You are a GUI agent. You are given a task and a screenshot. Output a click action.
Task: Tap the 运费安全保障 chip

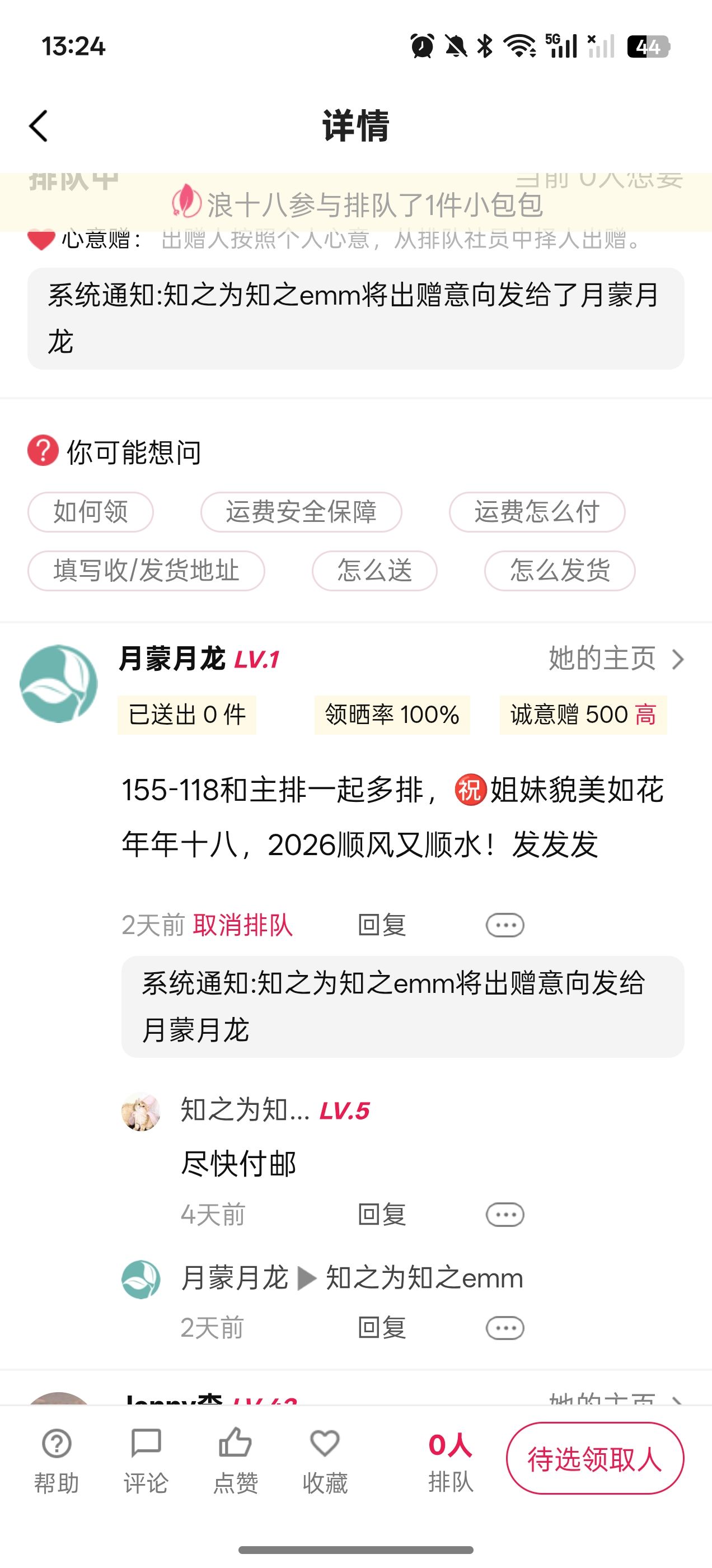pyautogui.click(x=301, y=512)
